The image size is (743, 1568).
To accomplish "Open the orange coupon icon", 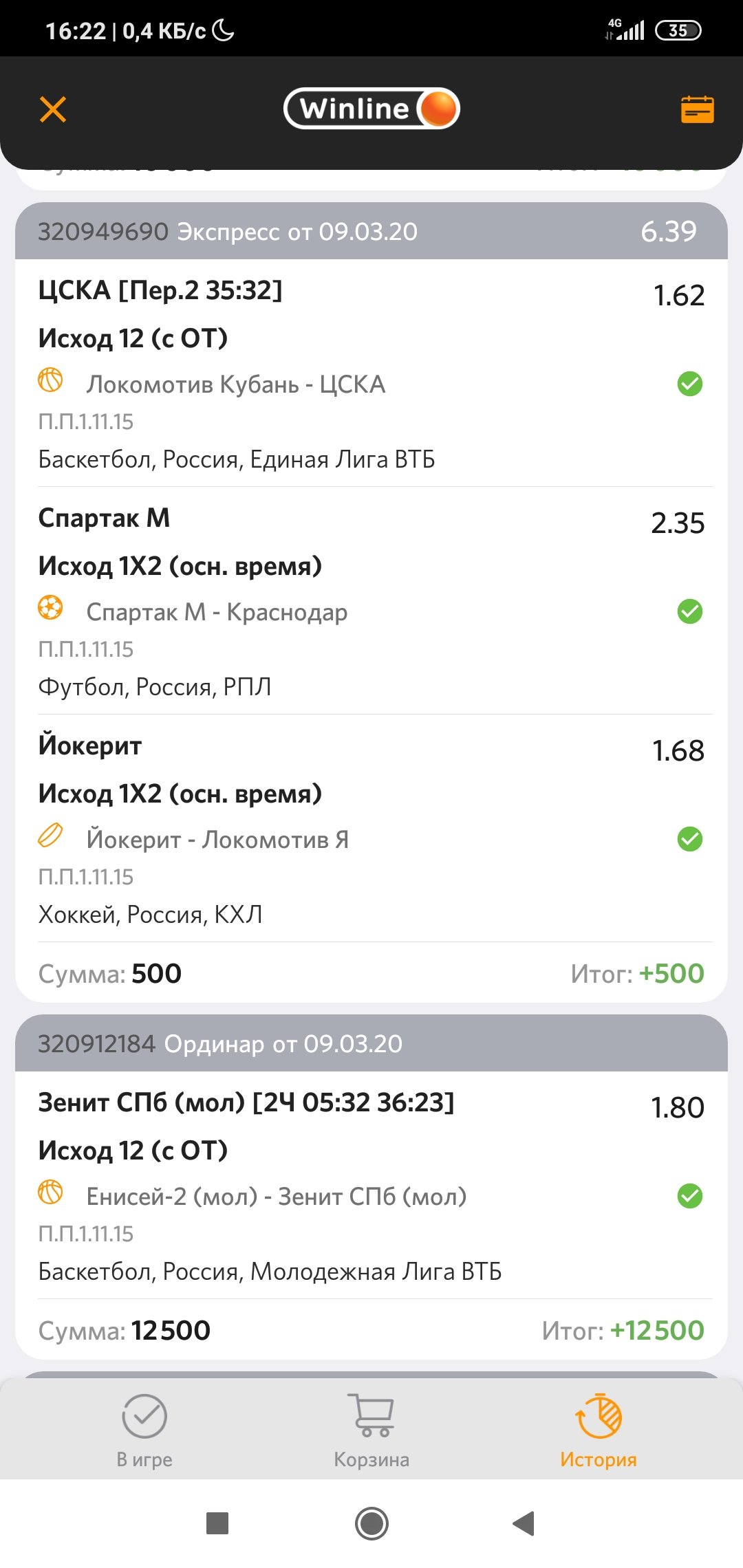I will 697,109.
